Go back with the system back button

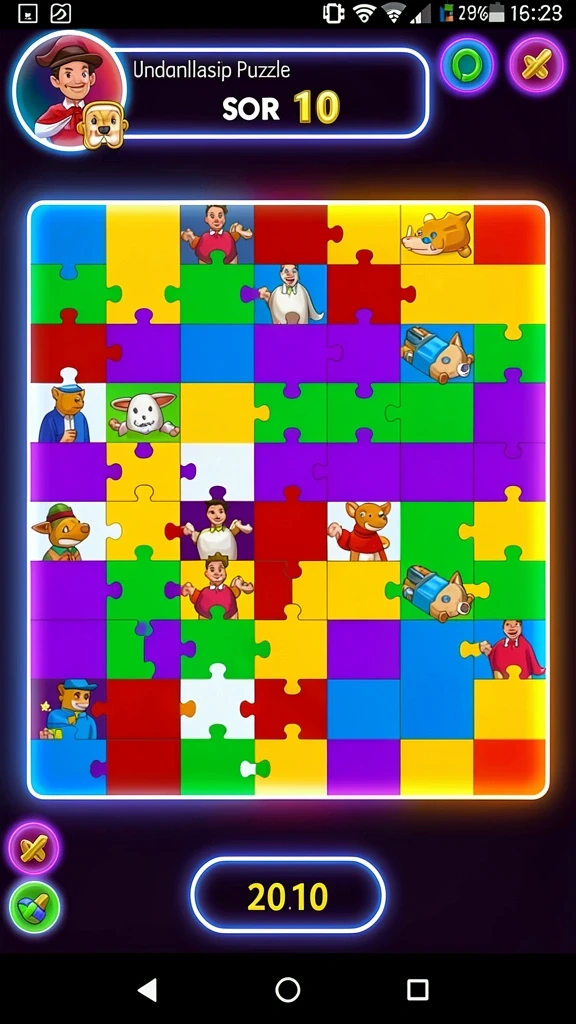point(148,989)
